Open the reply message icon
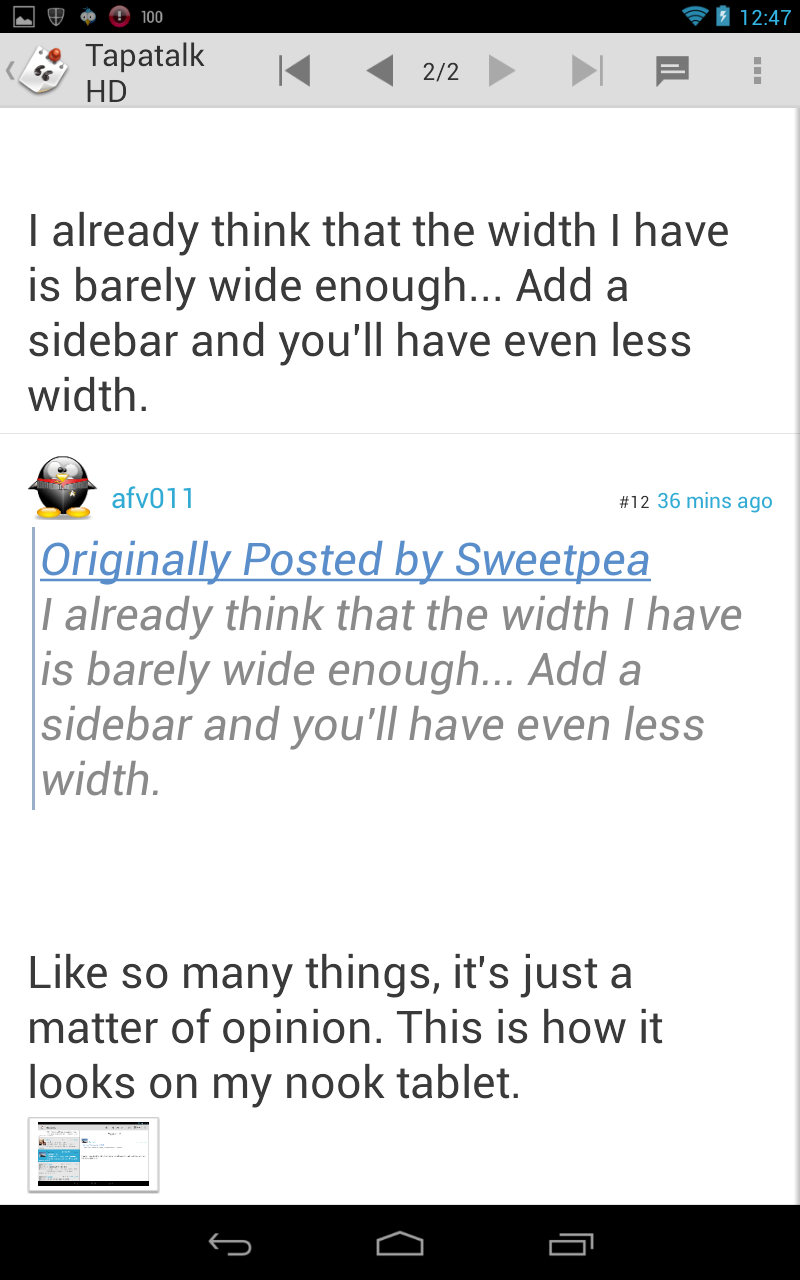This screenshot has width=800, height=1280. pyautogui.click(x=672, y=71)
